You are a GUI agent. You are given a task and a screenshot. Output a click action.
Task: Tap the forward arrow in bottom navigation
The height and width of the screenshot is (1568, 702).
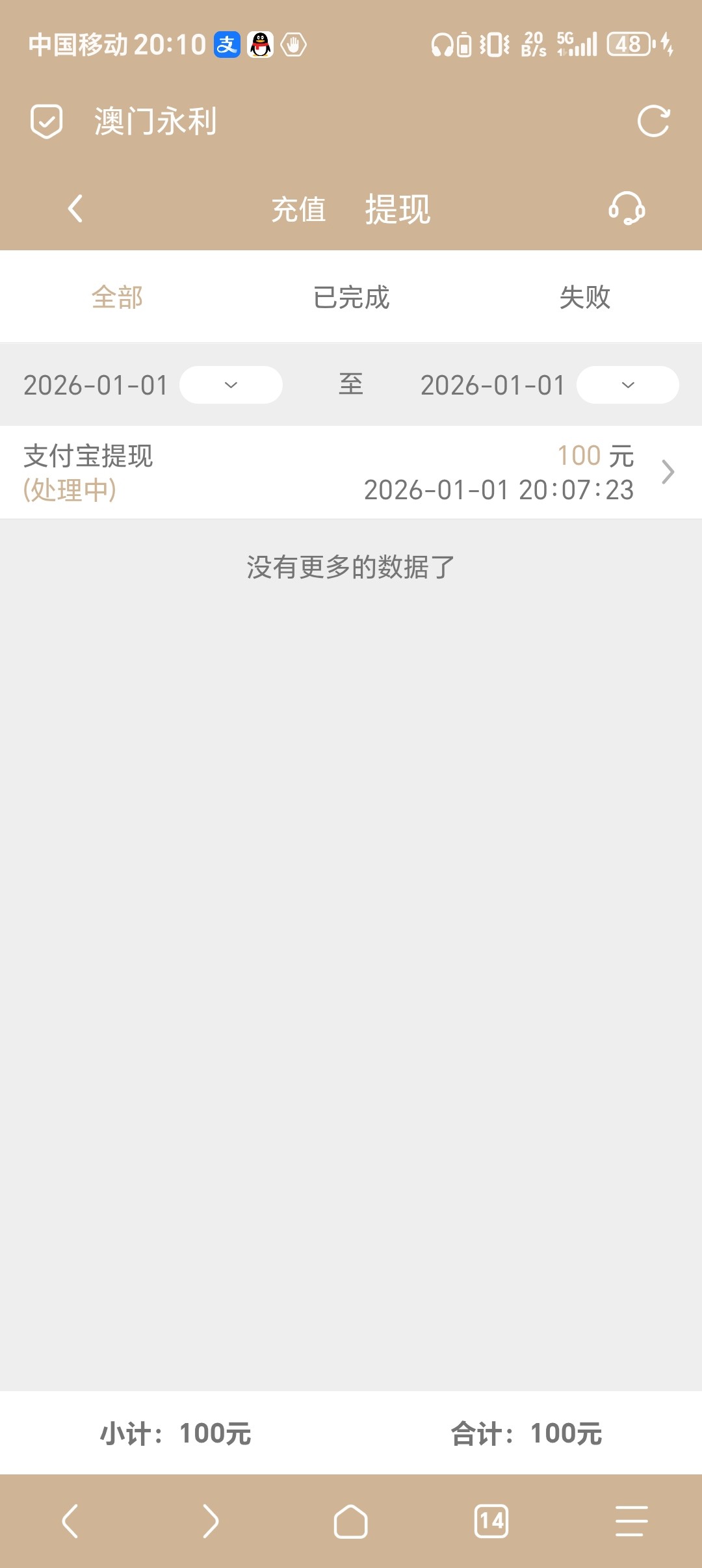point(211,1521)
